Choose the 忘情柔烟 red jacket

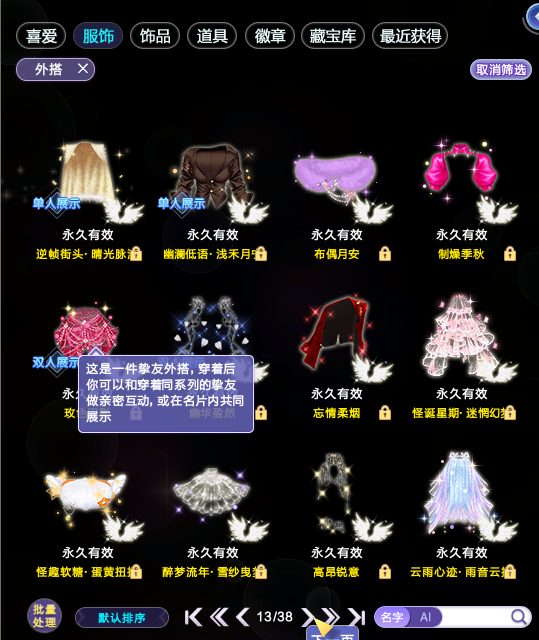335,331
